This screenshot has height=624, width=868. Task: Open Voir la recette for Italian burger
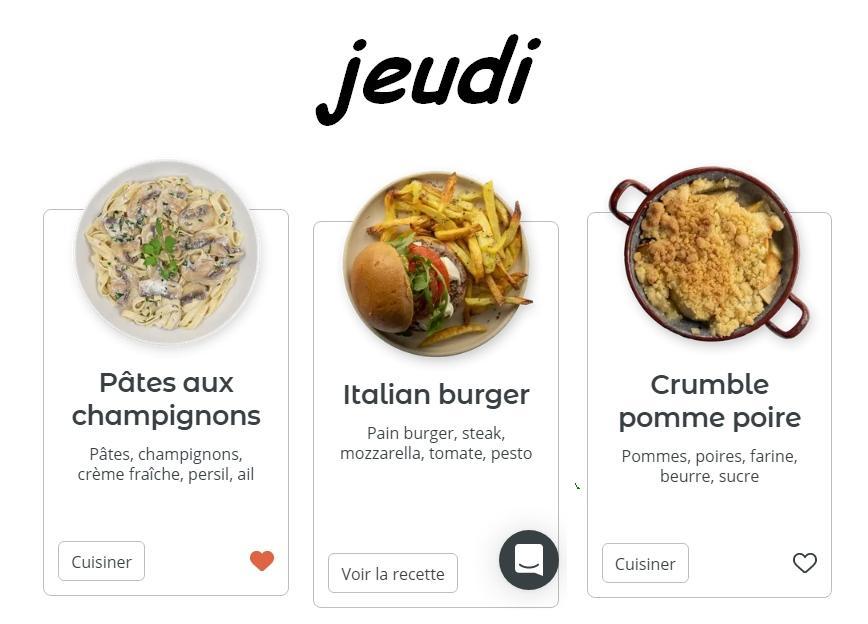point(392,574)
